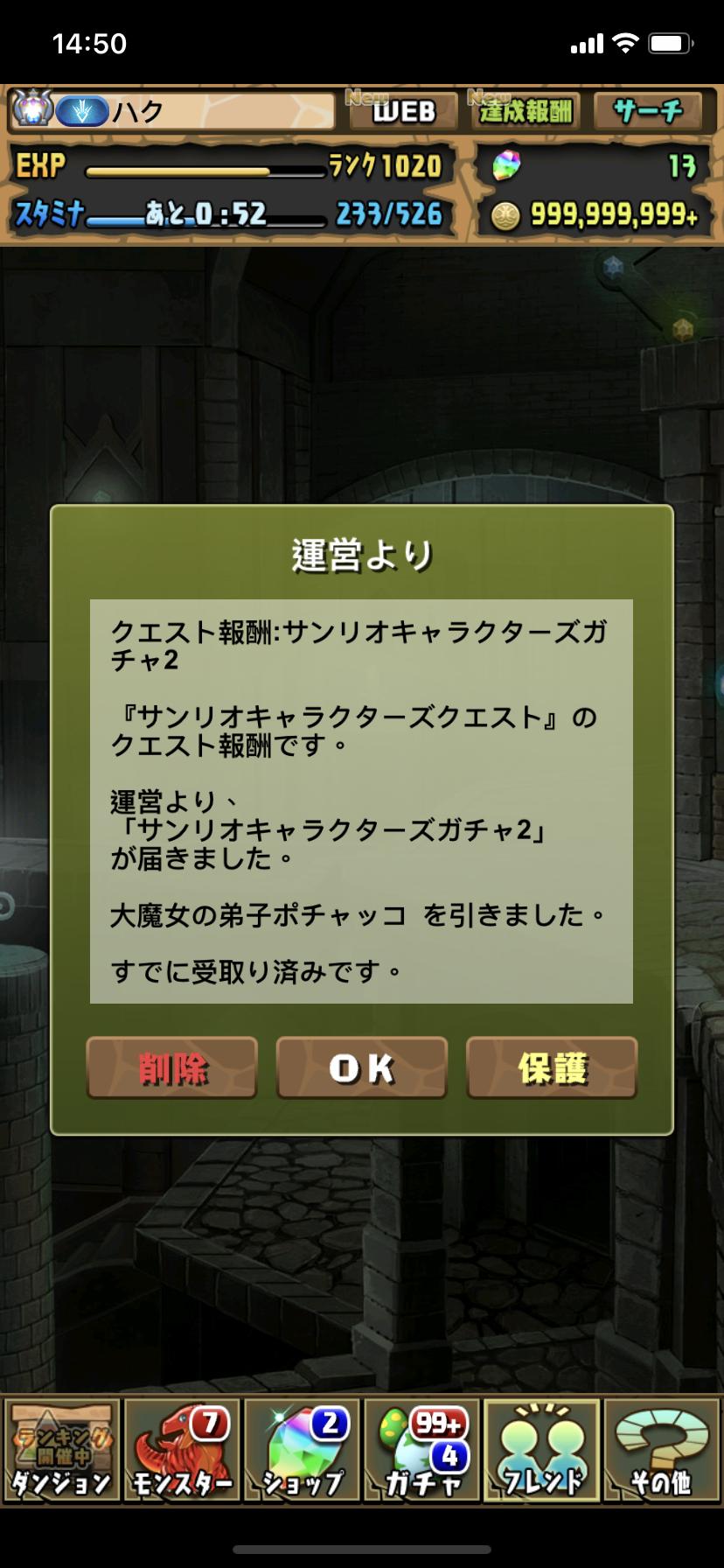Open the WEB button

coord(402,111)
